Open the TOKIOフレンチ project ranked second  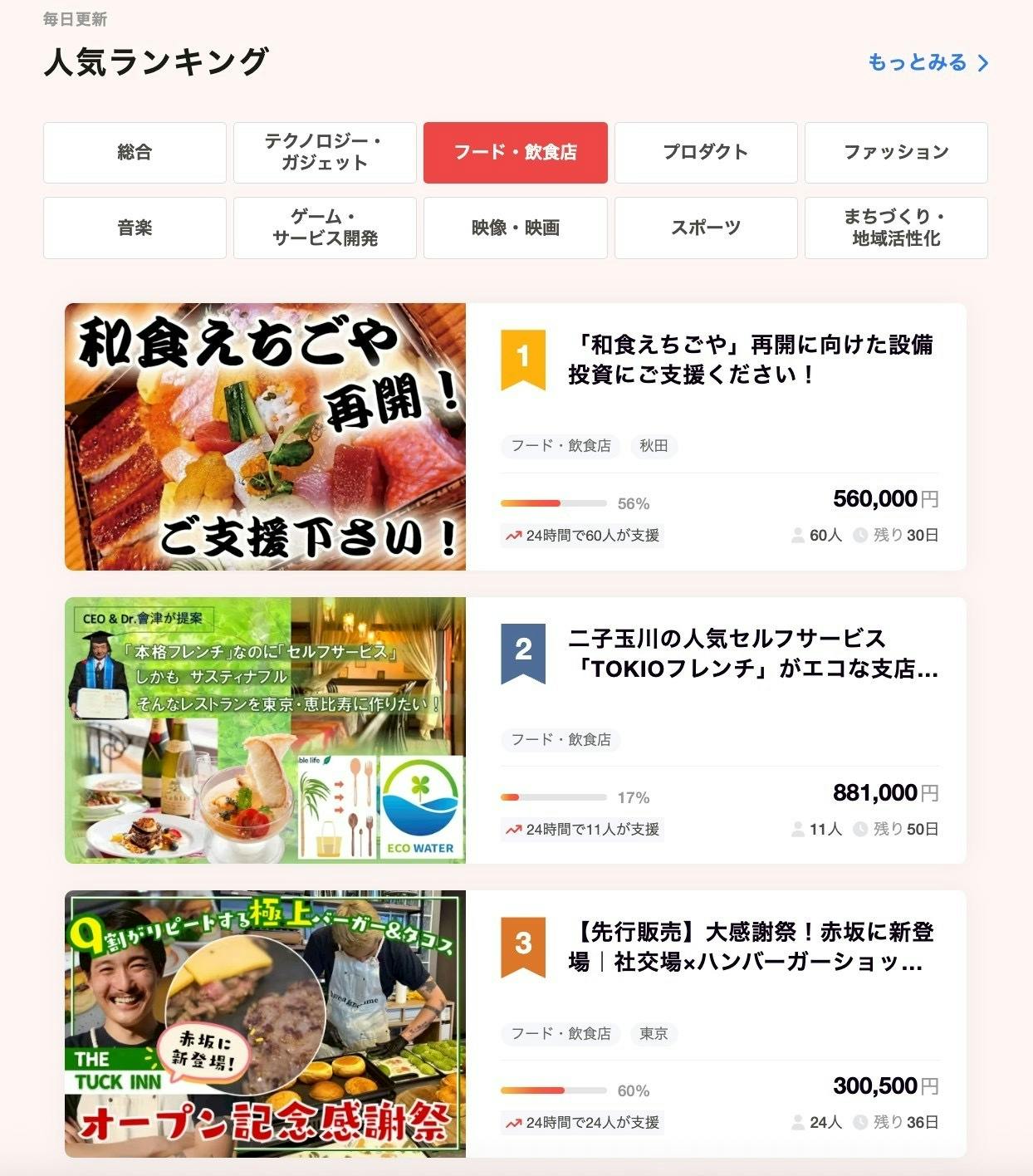click(752, 654)
